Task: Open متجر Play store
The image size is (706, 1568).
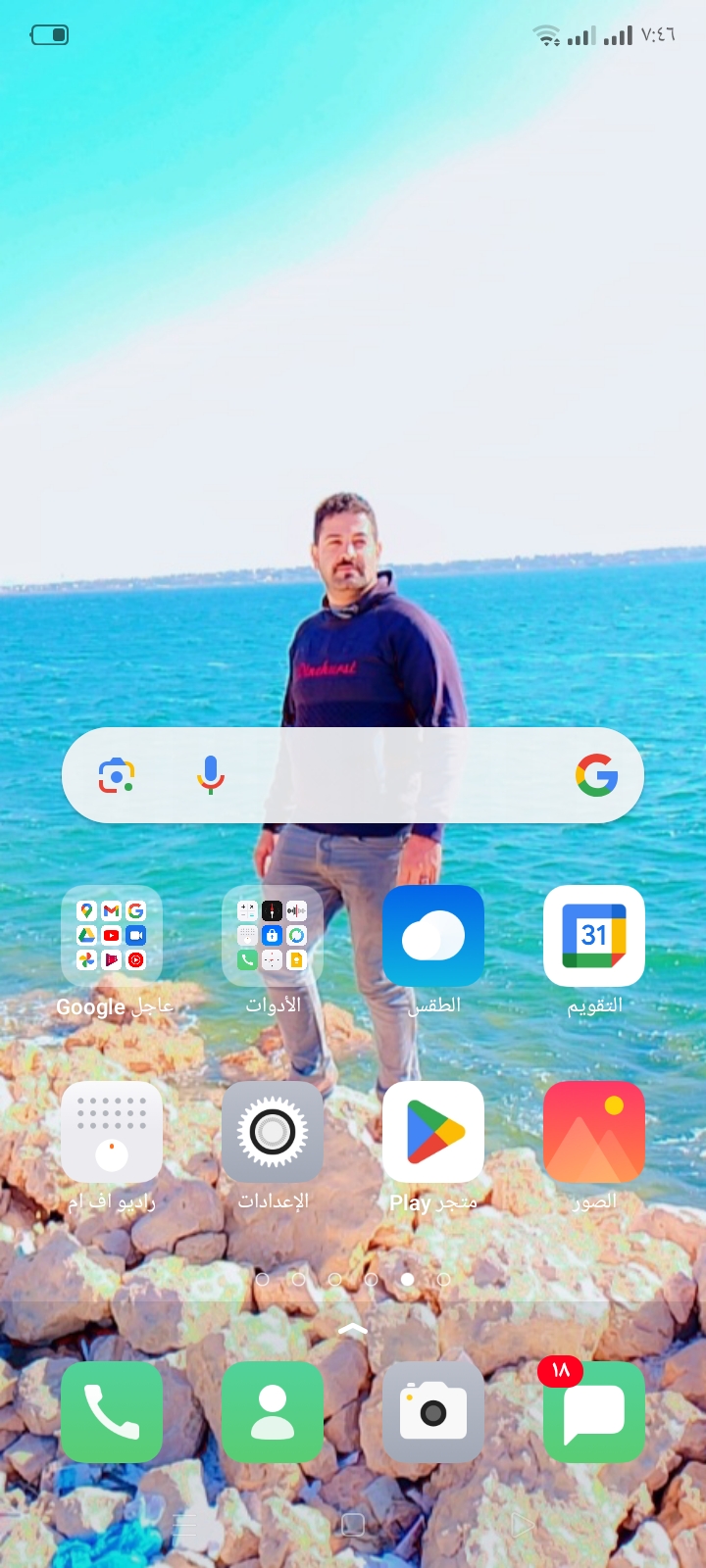Action: pos(433,1132)
